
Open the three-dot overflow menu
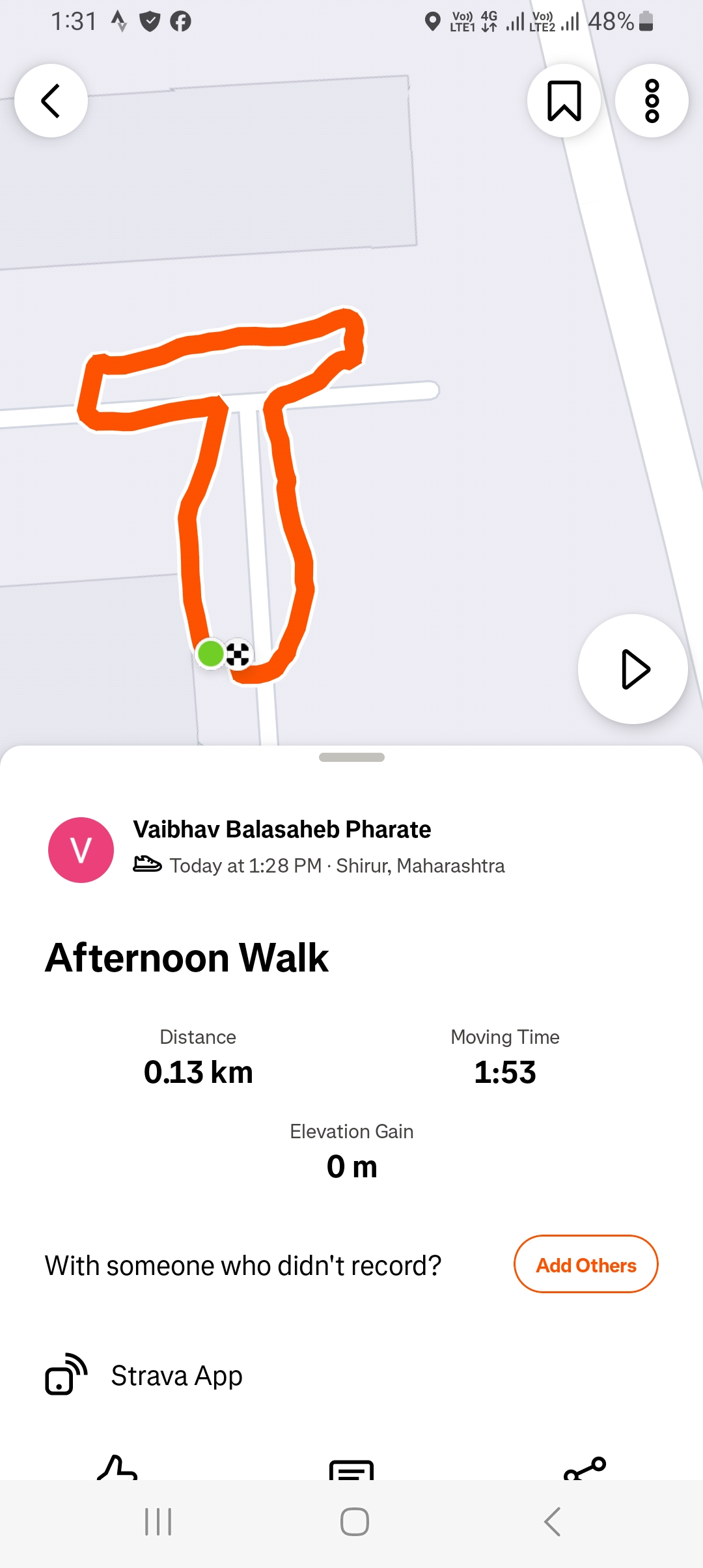pos(652,101)
